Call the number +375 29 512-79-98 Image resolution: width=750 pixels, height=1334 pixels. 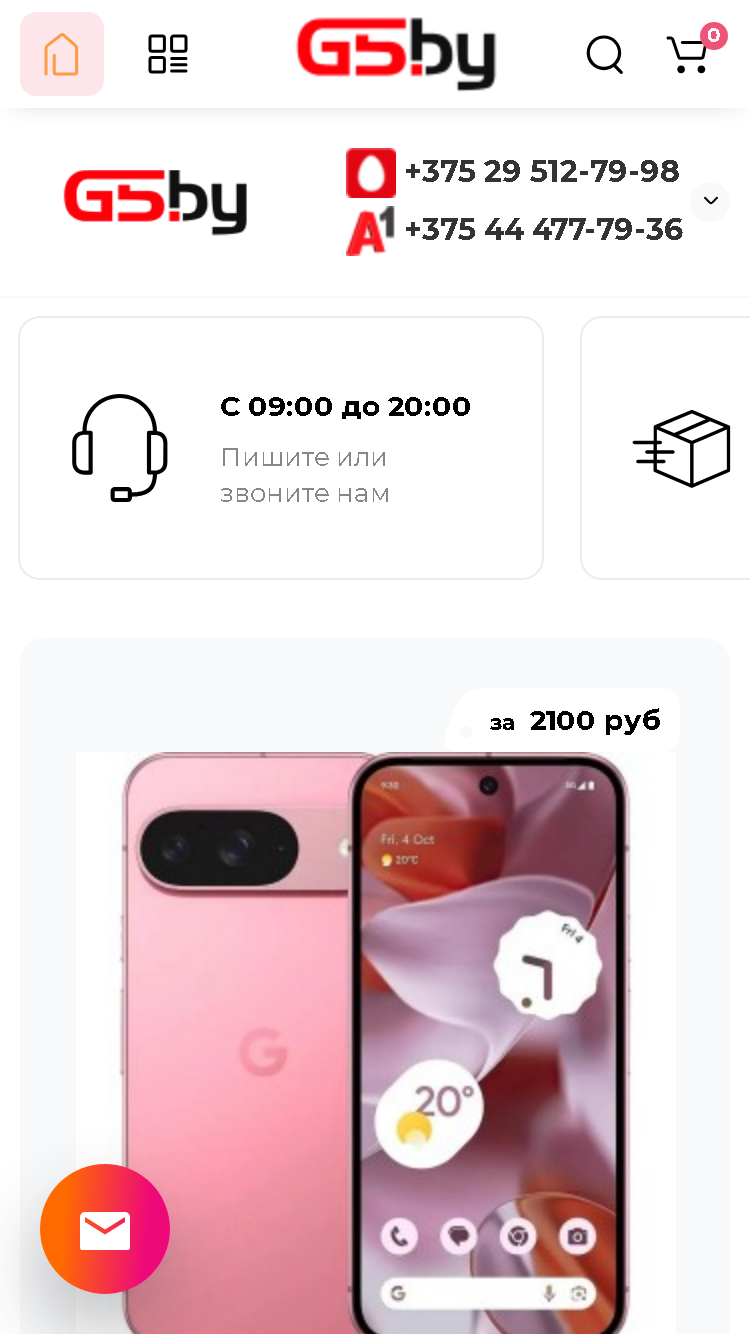(x=542, y=171)
